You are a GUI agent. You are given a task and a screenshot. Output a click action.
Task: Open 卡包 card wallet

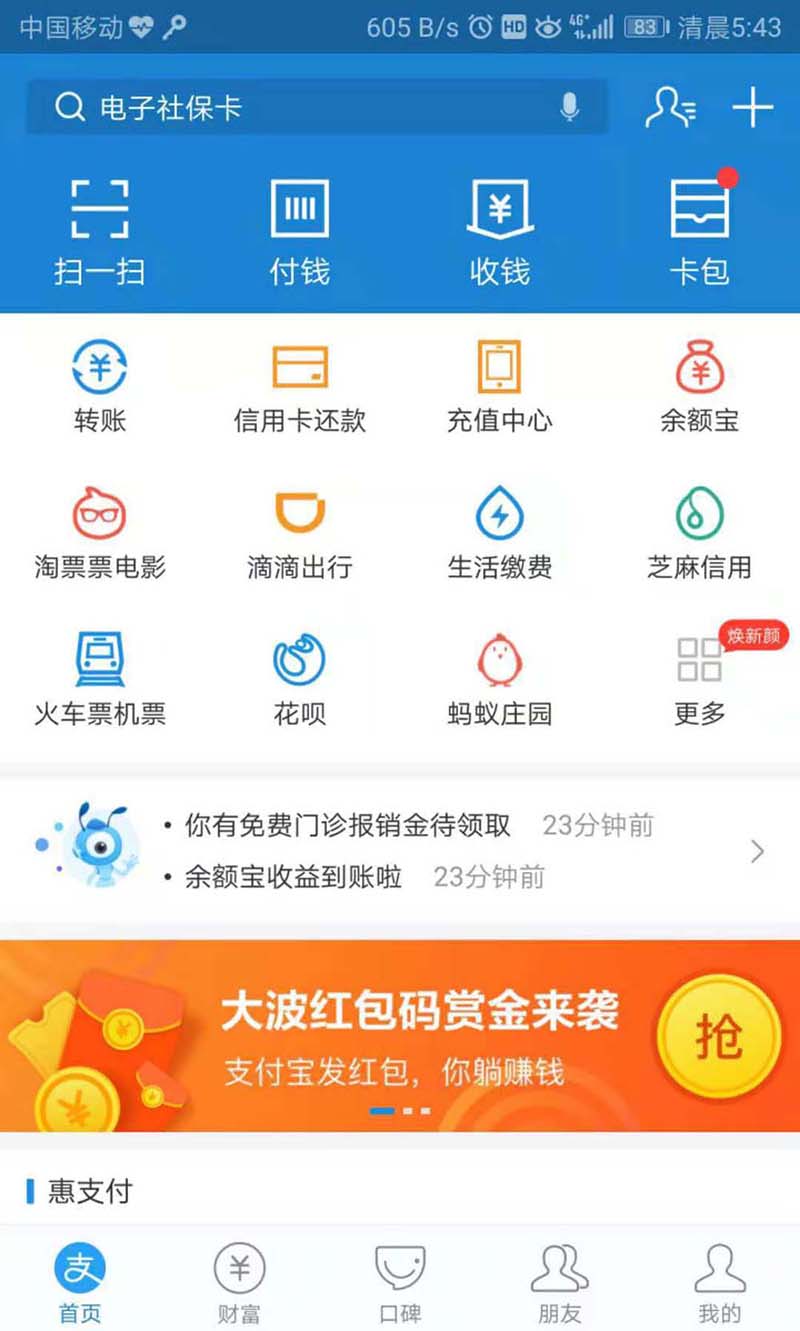(699, 230)
